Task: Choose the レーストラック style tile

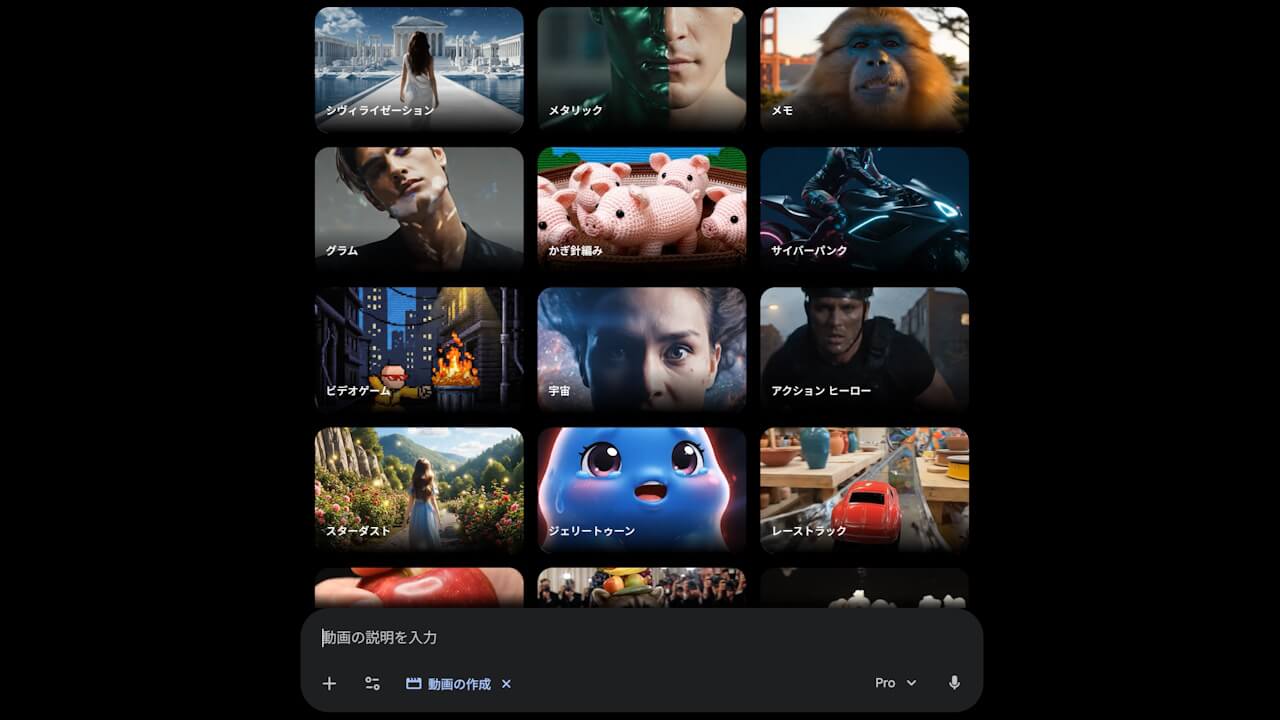Action: [864, 490]
